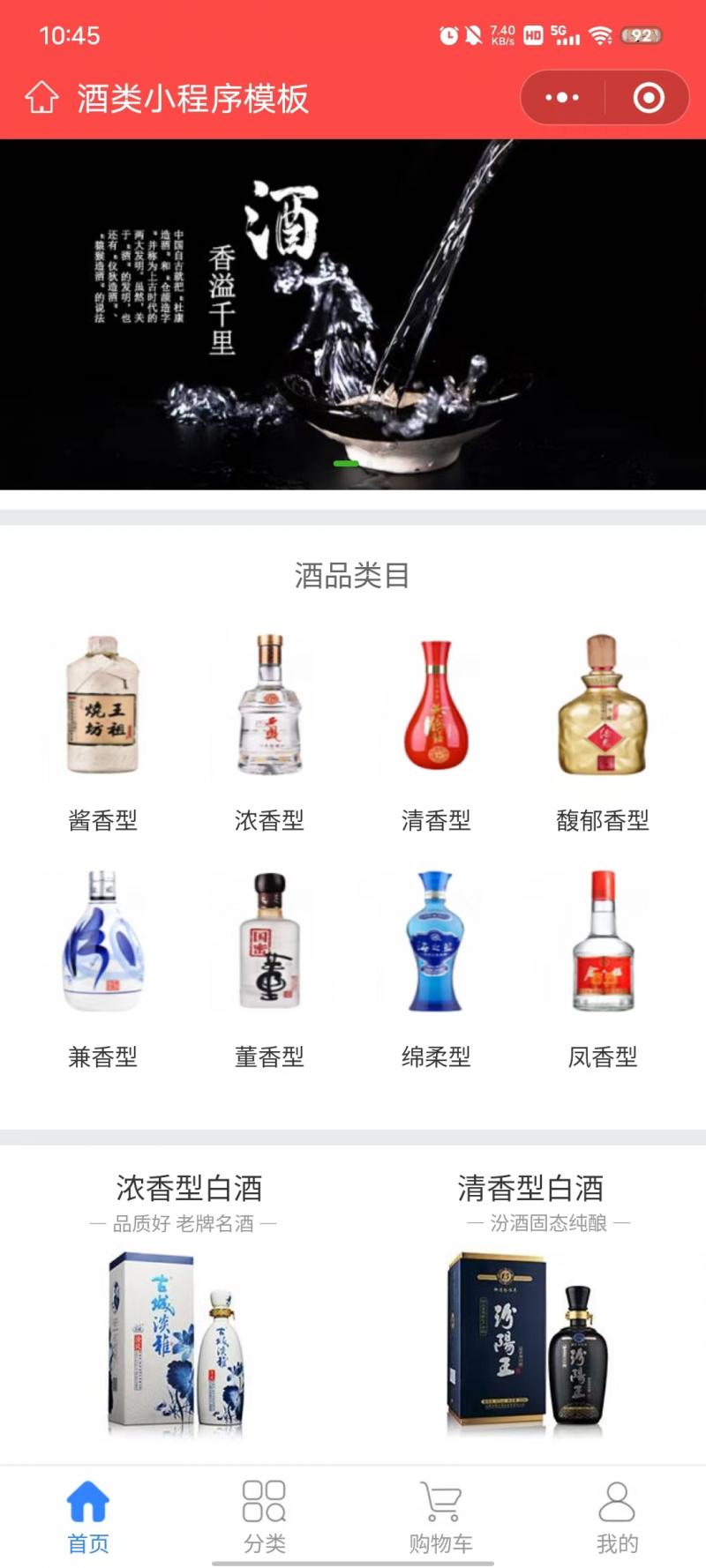The image size is (706, 1568).
Task: Select the 浓香型 category
Action: (x=270, y=732)
